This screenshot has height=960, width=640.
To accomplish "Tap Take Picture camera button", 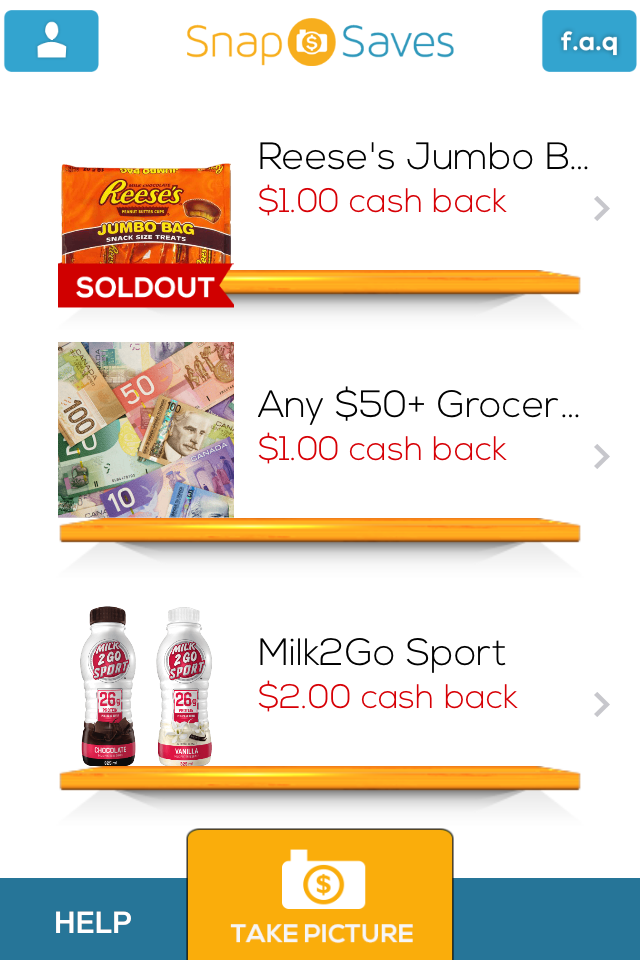I will (x=320, y=895).
